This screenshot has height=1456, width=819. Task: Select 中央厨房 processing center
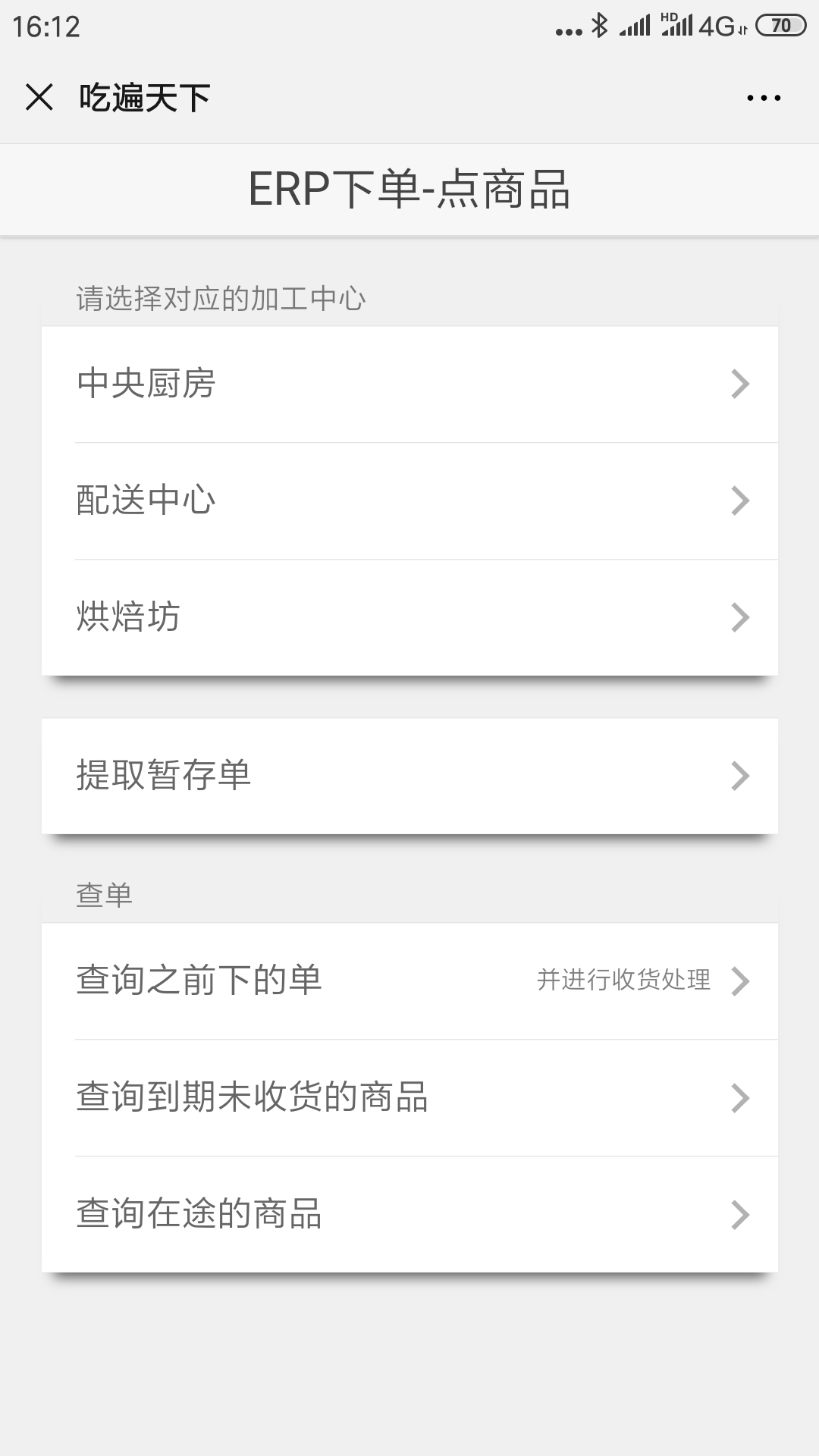pyautogui.click(x=409, y=384)
